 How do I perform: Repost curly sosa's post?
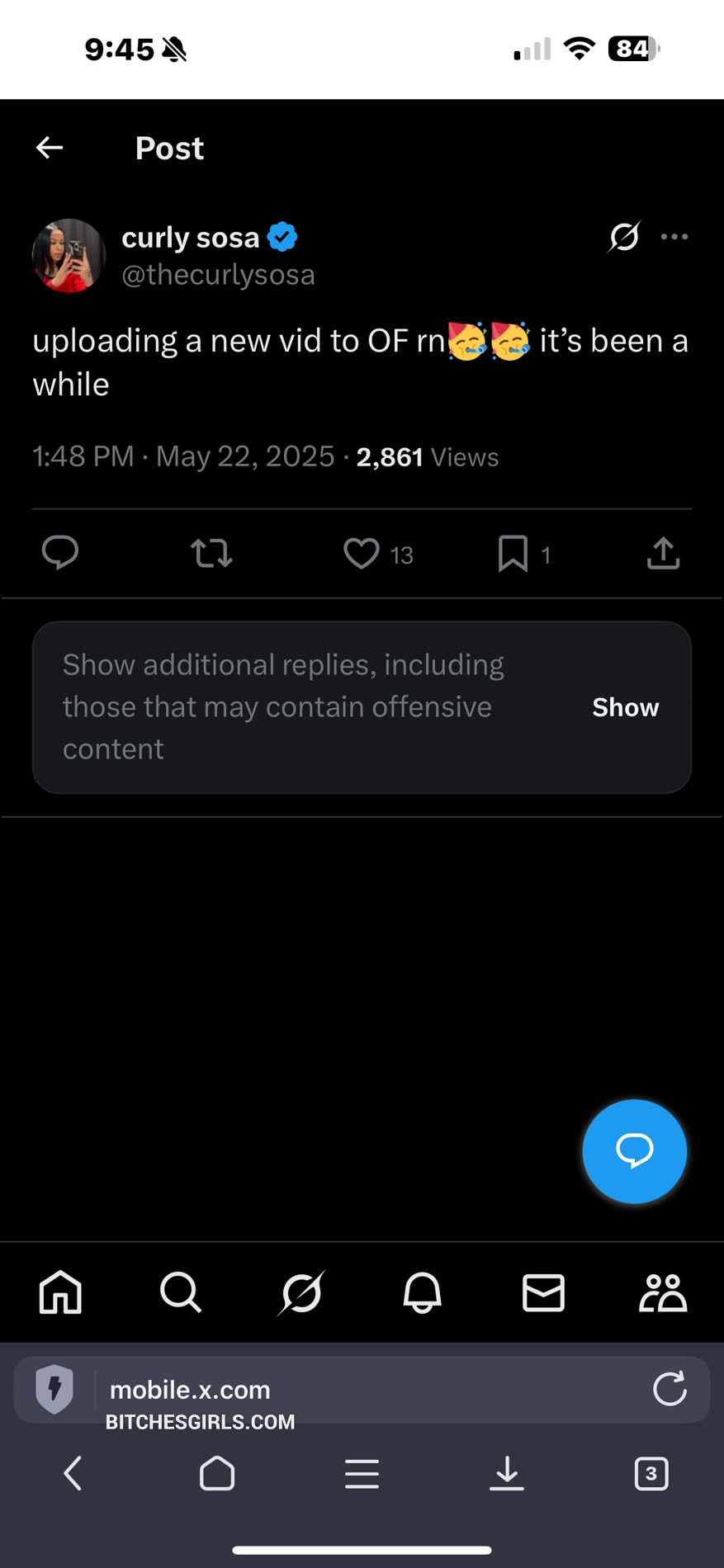coord(211,553)
